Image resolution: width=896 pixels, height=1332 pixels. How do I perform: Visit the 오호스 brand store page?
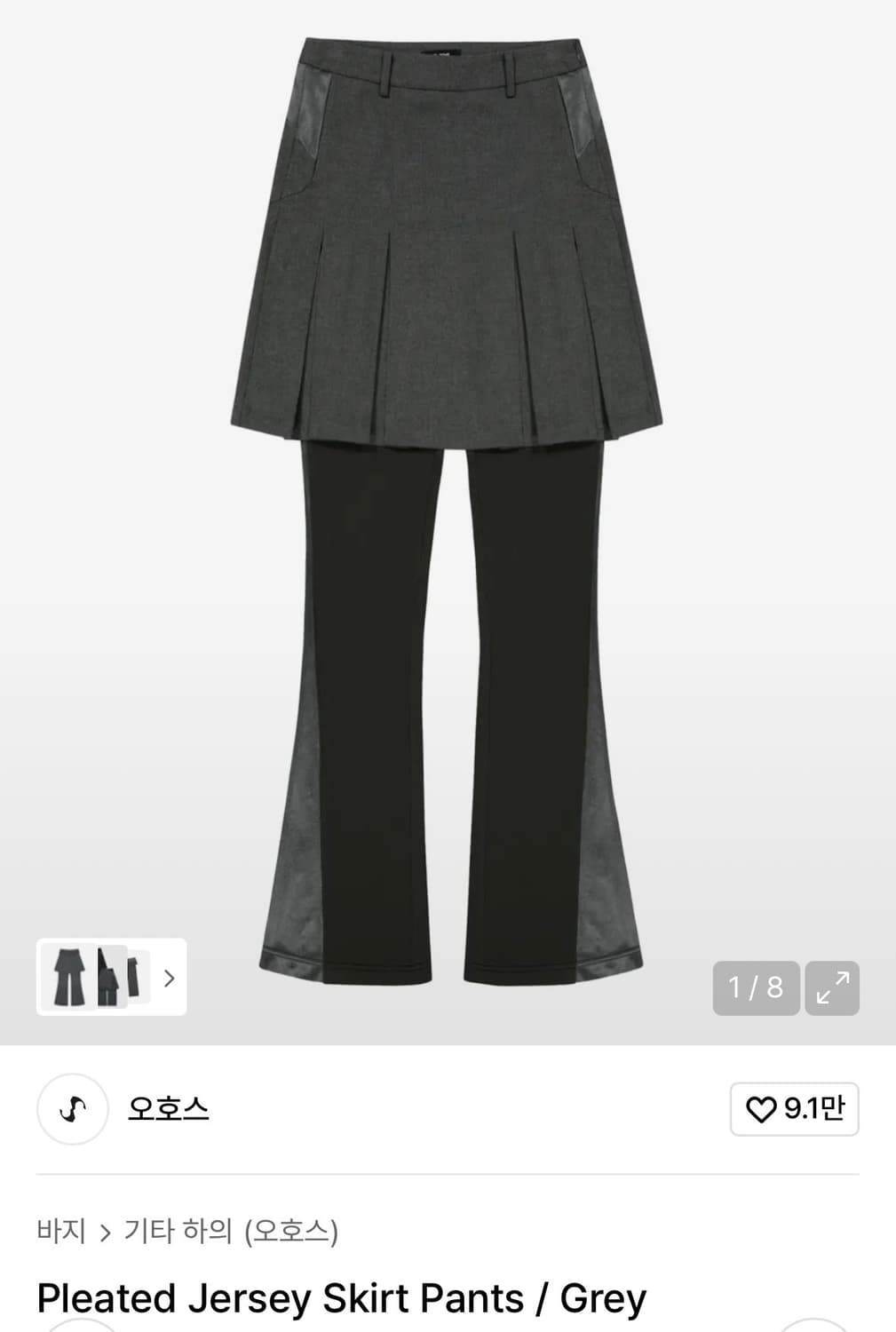click(x=166, y=1111)
